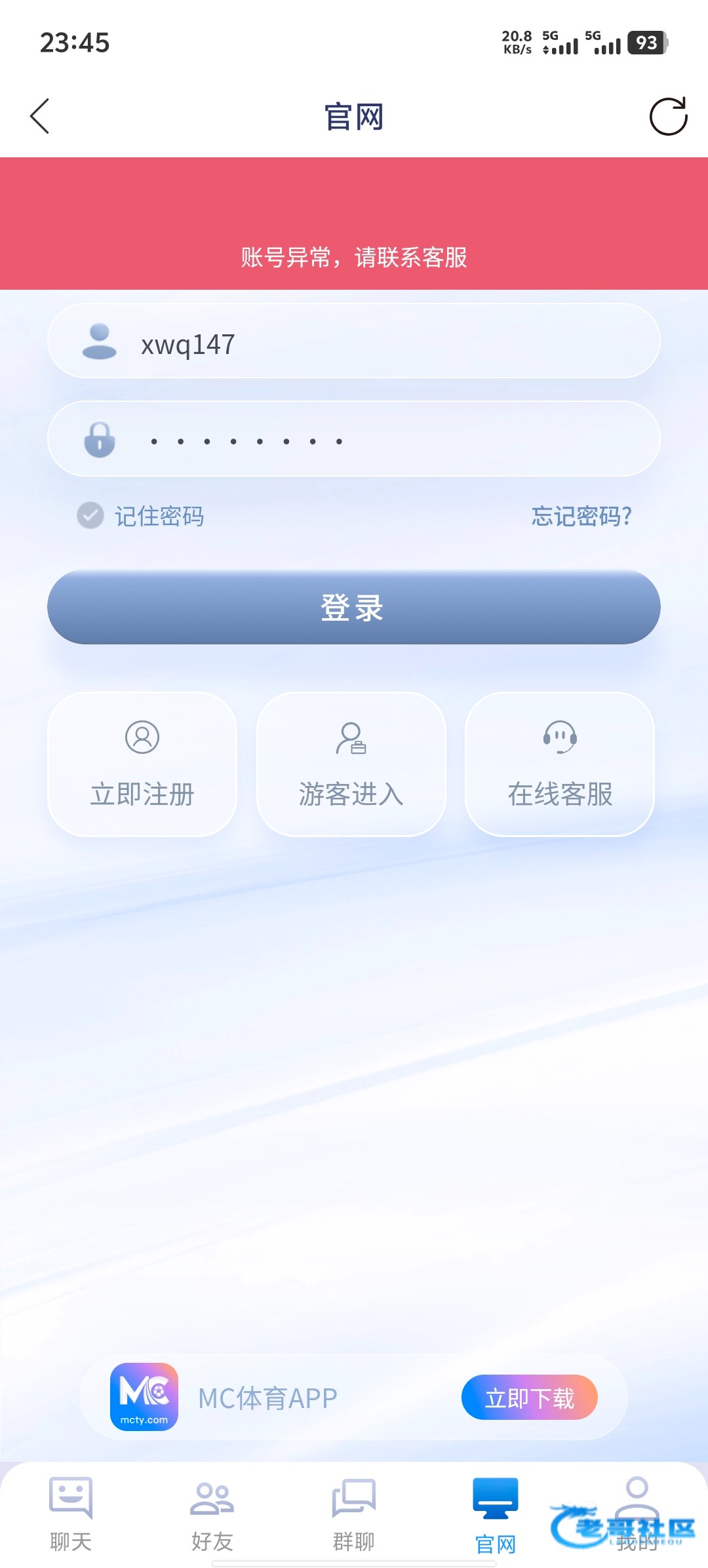708x1568 pixels.
Task: Tap the 登录 button
Action: (354, 608)
